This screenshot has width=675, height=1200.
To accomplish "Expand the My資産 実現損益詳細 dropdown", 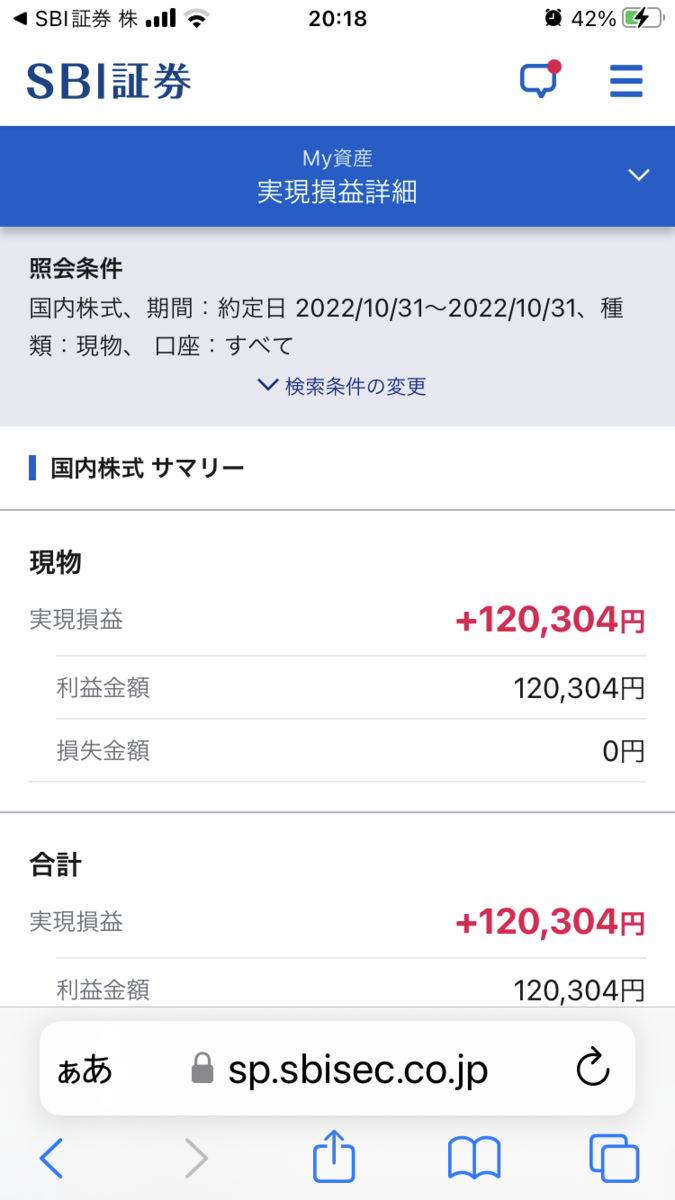I will (638, 175).
